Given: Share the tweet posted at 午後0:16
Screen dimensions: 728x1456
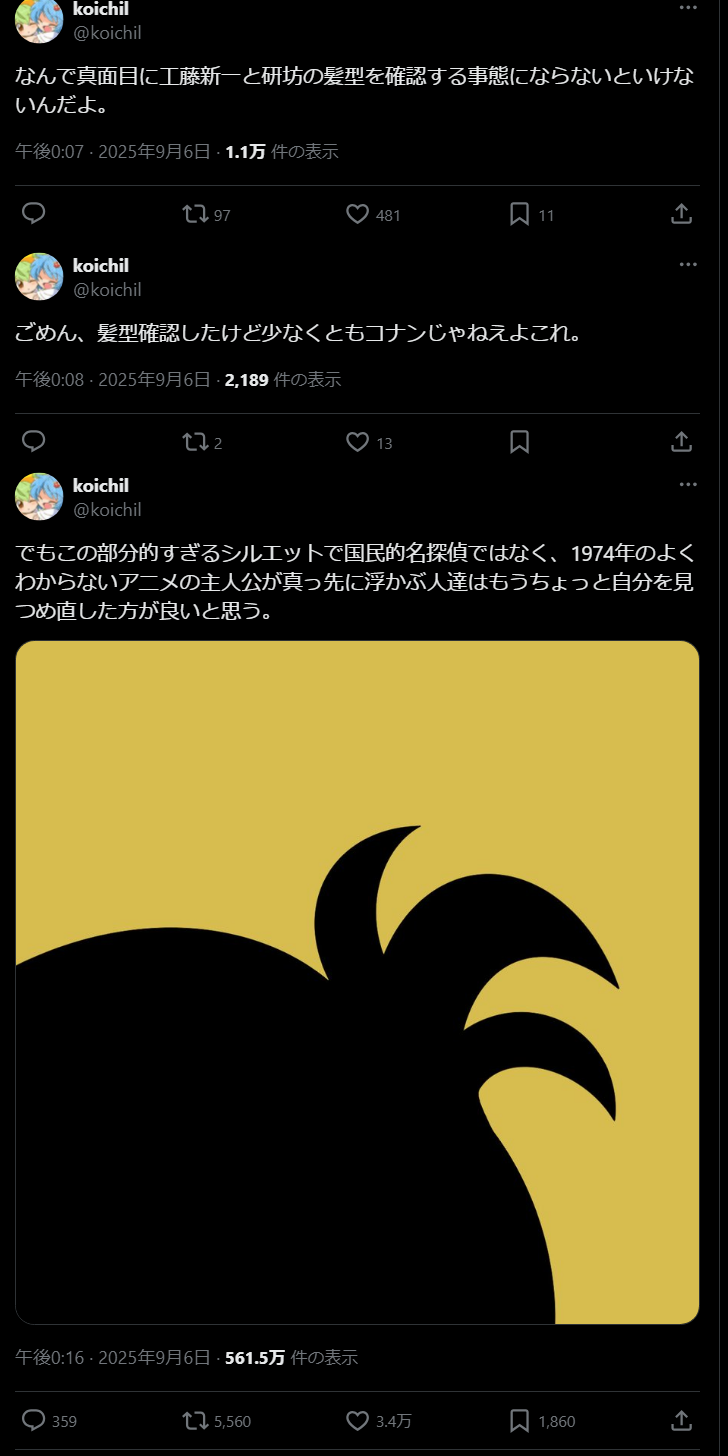Looking at the screenshot, I should [x=680, y=1420].
